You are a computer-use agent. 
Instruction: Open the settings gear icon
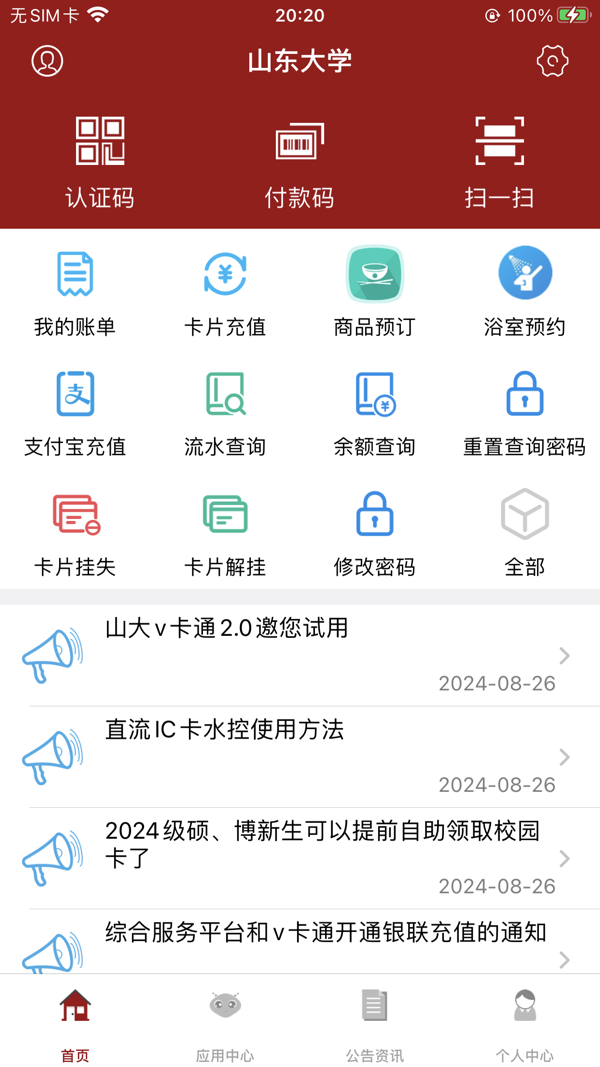point(552,61)
